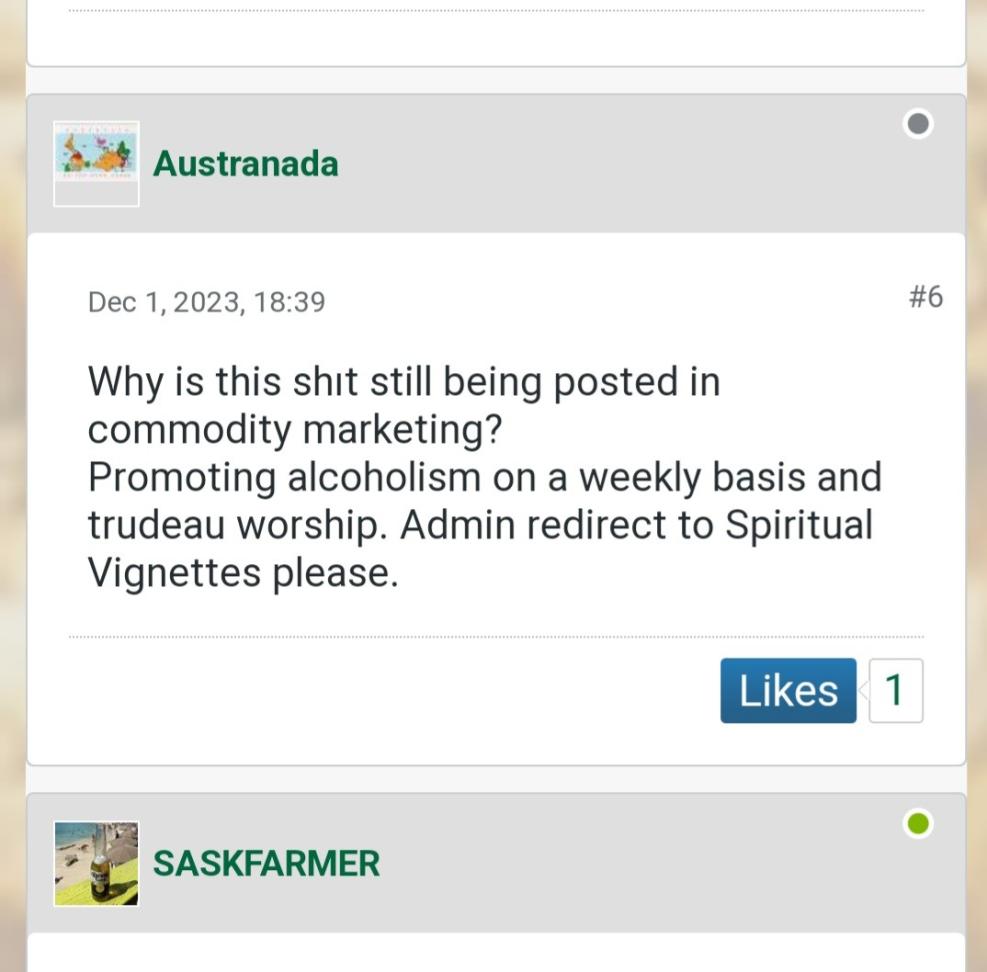Viewport: 987px width, 972px height.
Task: View Austranada's avatar image
Action: 96,164
